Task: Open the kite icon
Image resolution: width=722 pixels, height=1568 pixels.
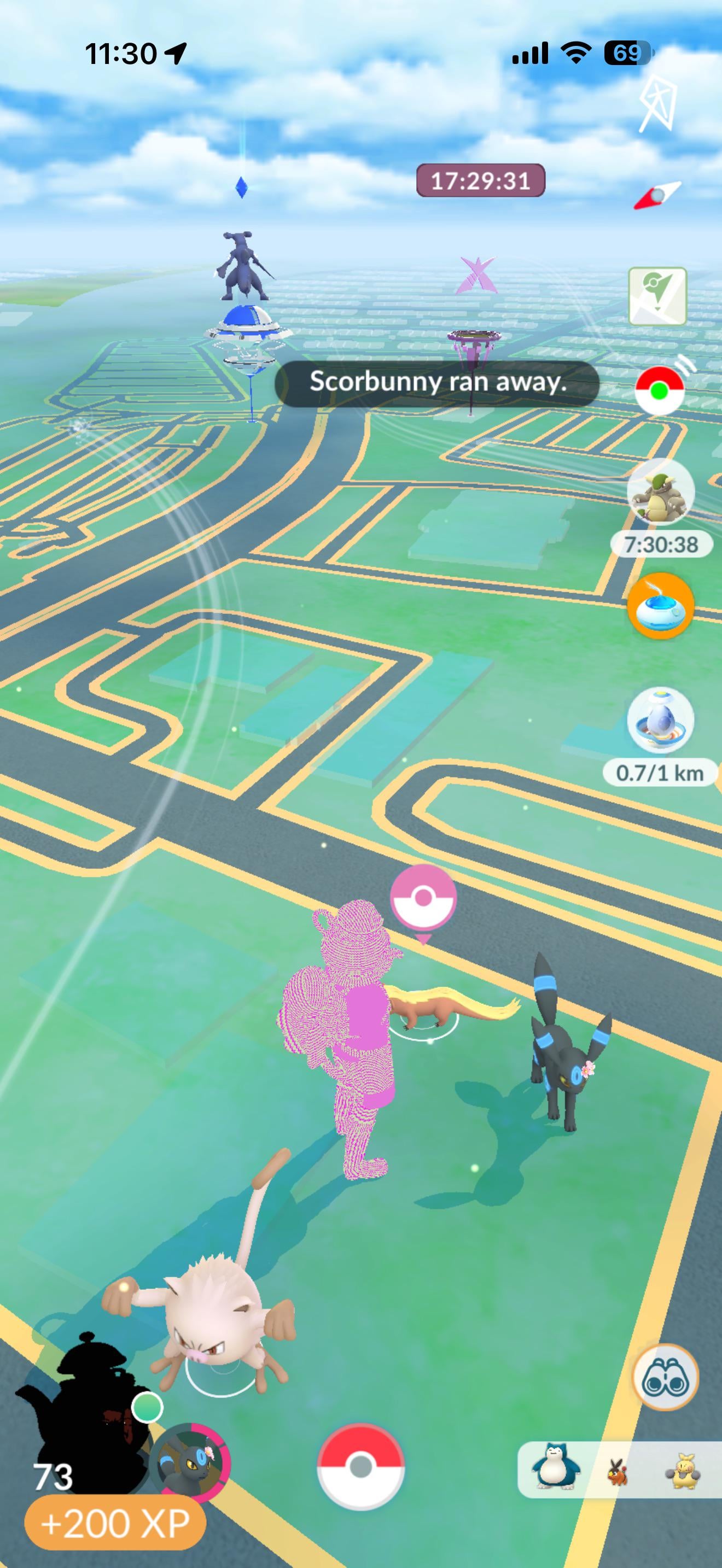Action: (x=659, y=103)
